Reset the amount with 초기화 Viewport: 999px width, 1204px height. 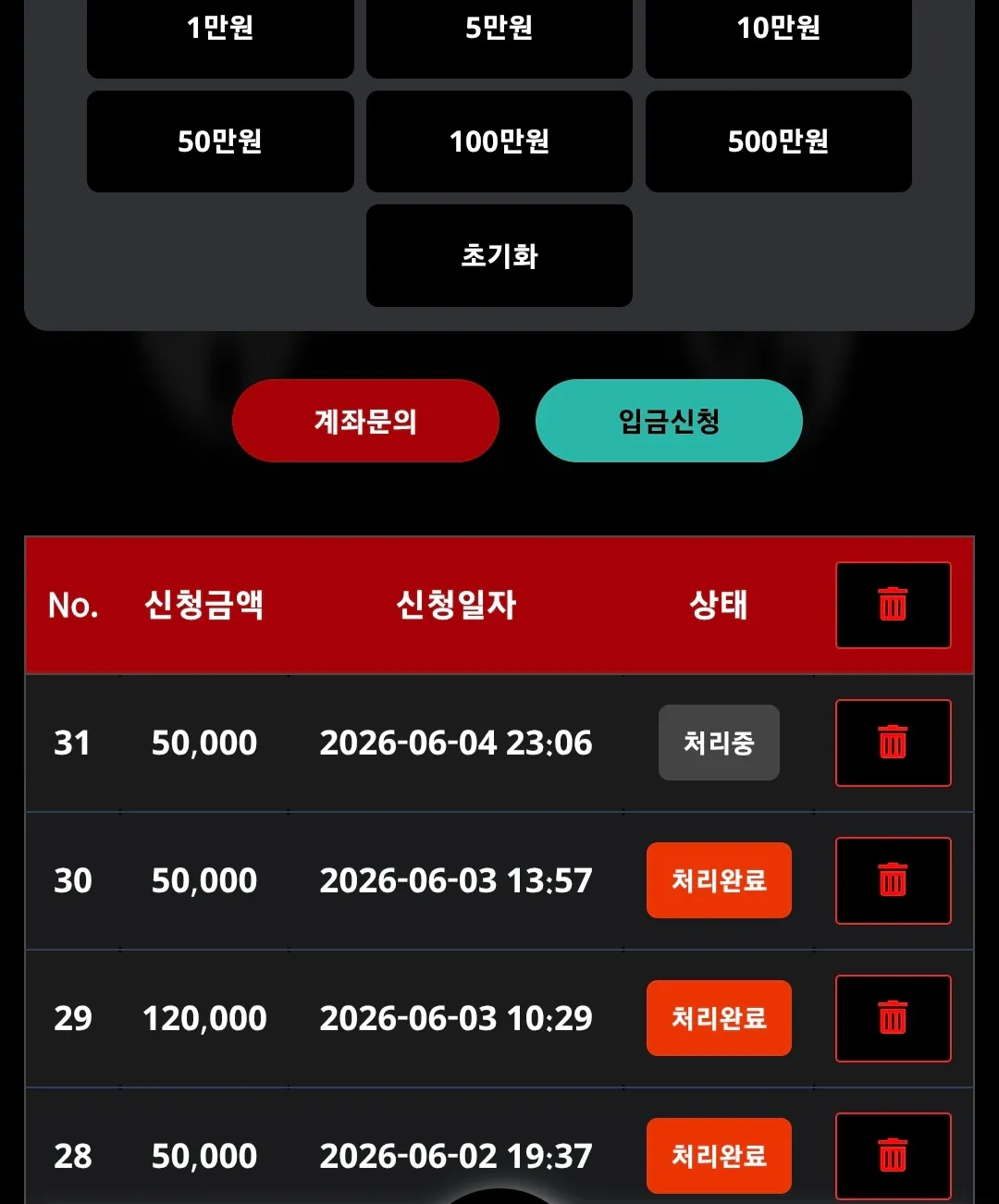pyautogui.click(x=499, y=255)
